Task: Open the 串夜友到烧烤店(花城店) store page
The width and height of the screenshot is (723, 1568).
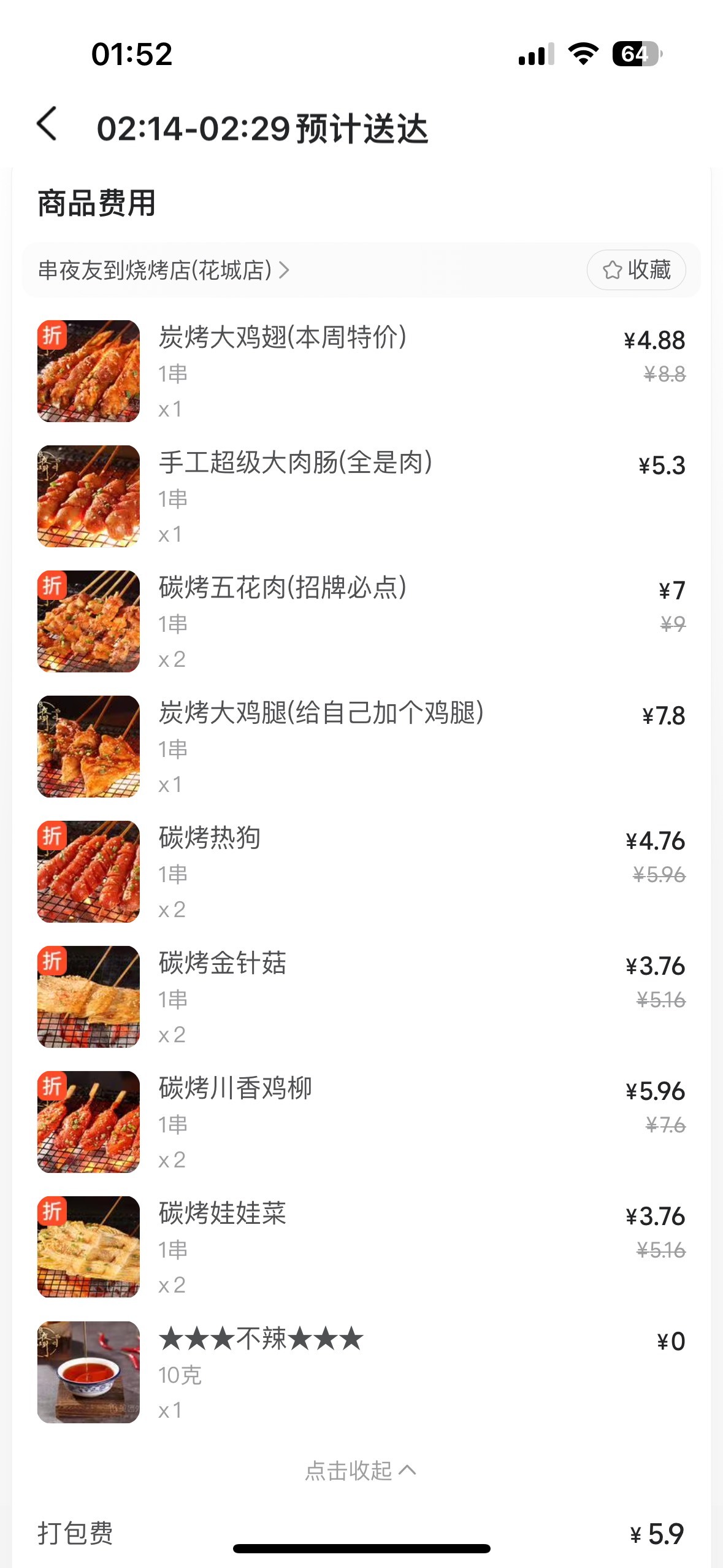Action: pos(163,270)
